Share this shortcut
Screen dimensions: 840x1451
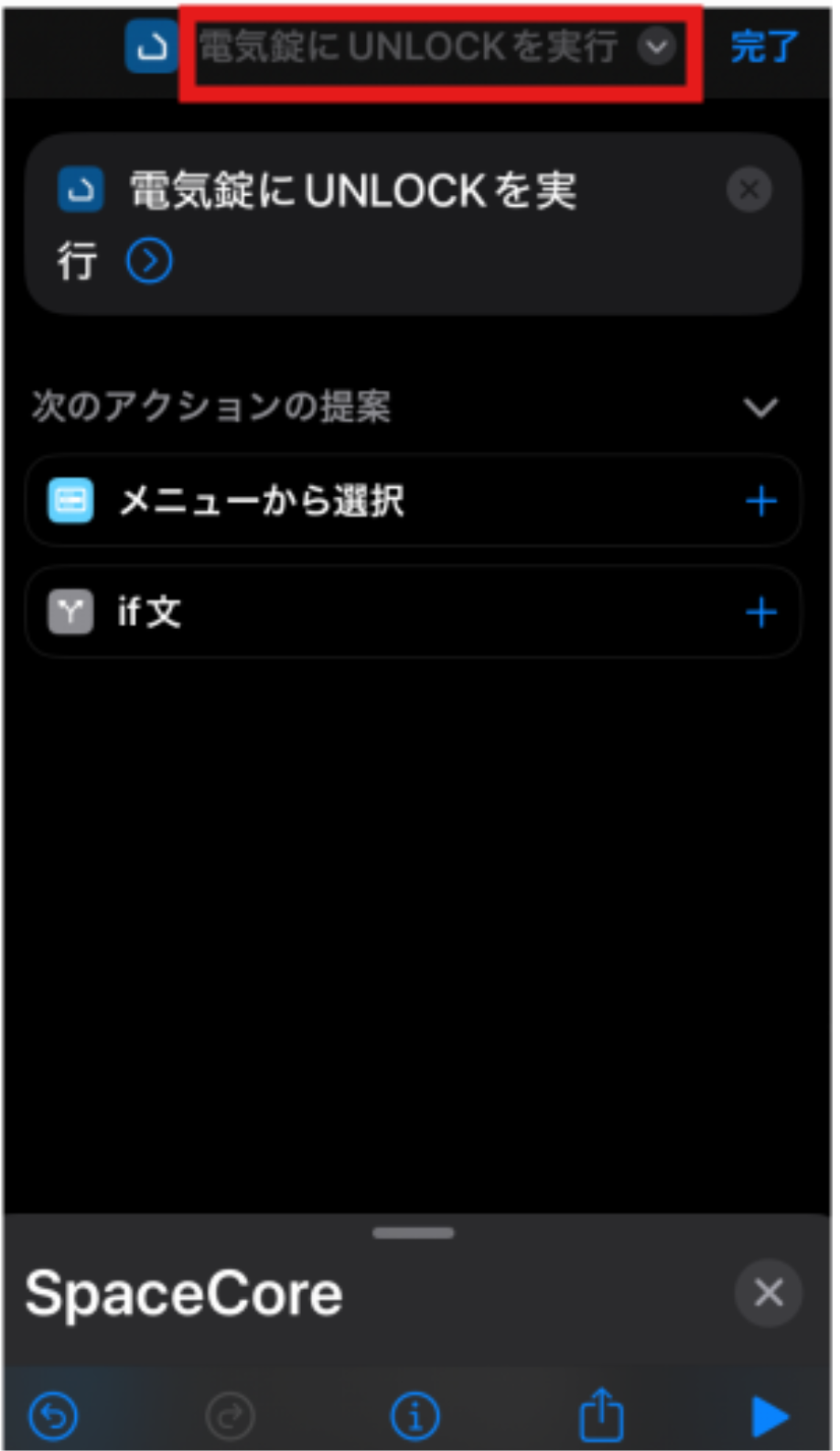coord(601,1414)
